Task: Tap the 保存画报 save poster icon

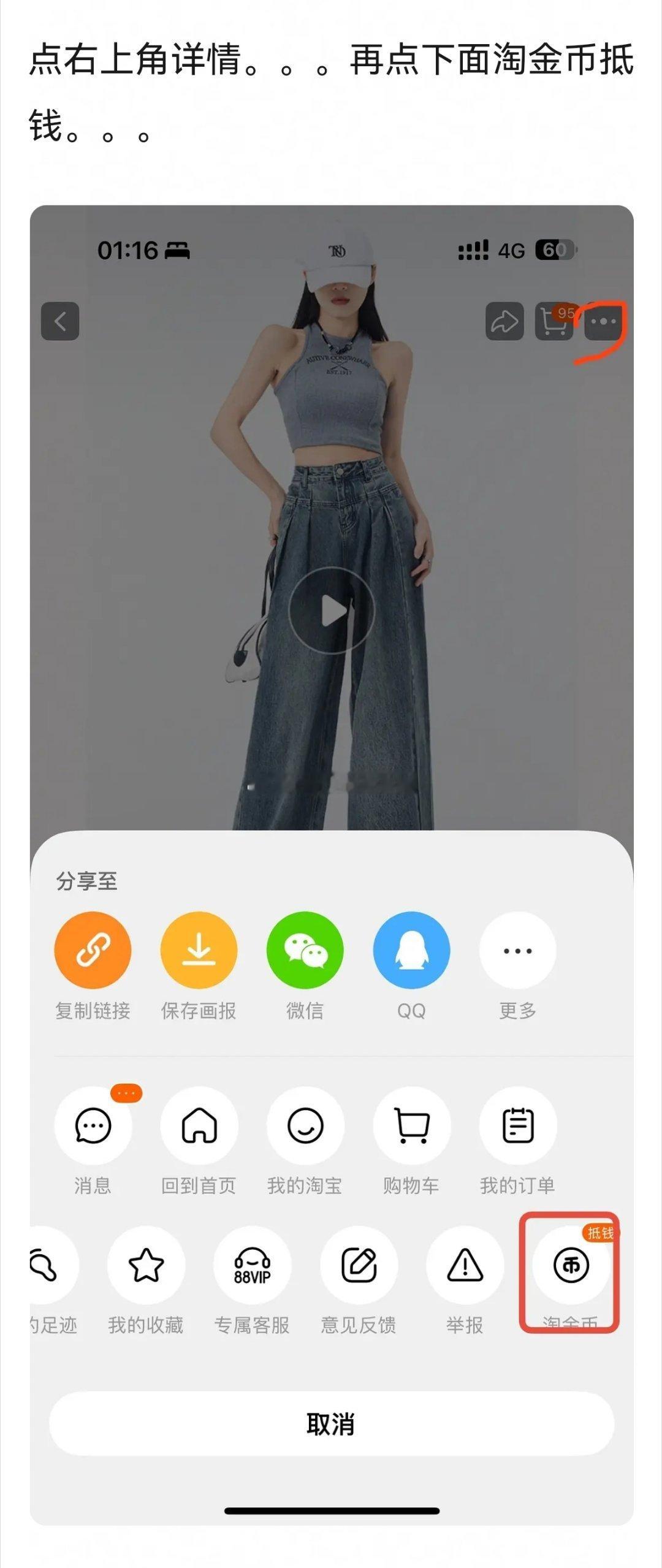Action: tap(198, 950)
